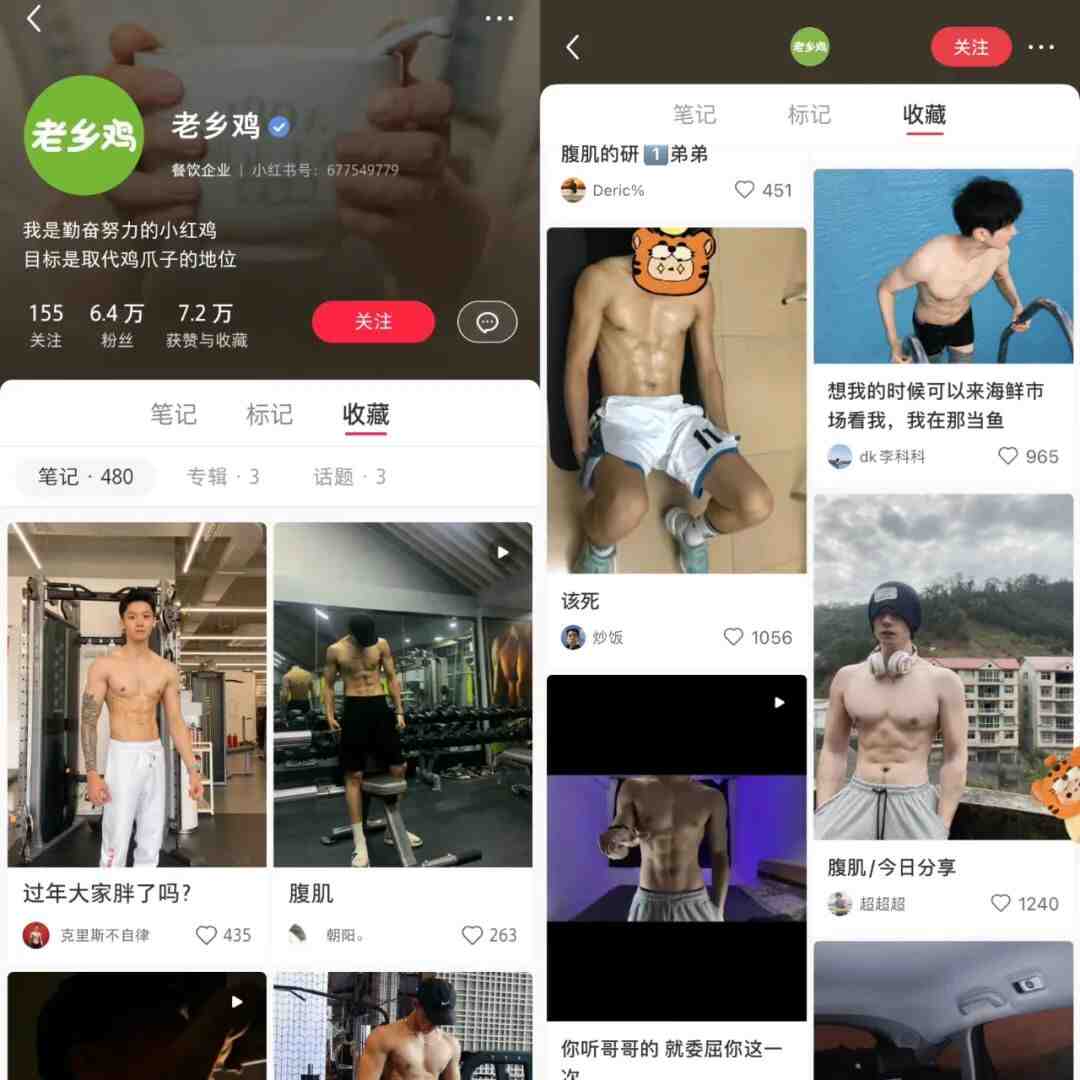Like the note by 克里斯不自律
This screenshot has width=1080, height=1080.
pos(207,935)
